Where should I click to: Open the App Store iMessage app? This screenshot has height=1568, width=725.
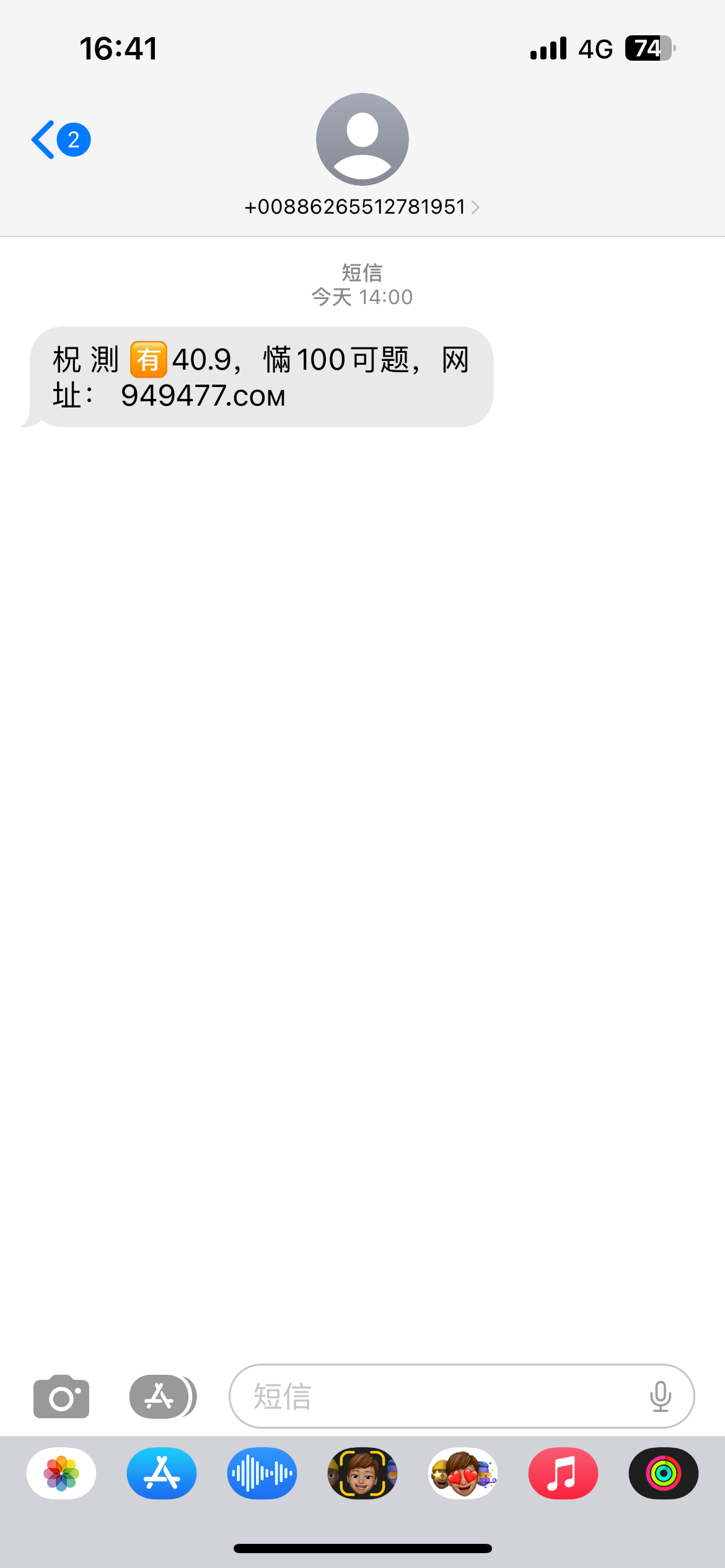pyautogui.click(x=162, y=1473)
